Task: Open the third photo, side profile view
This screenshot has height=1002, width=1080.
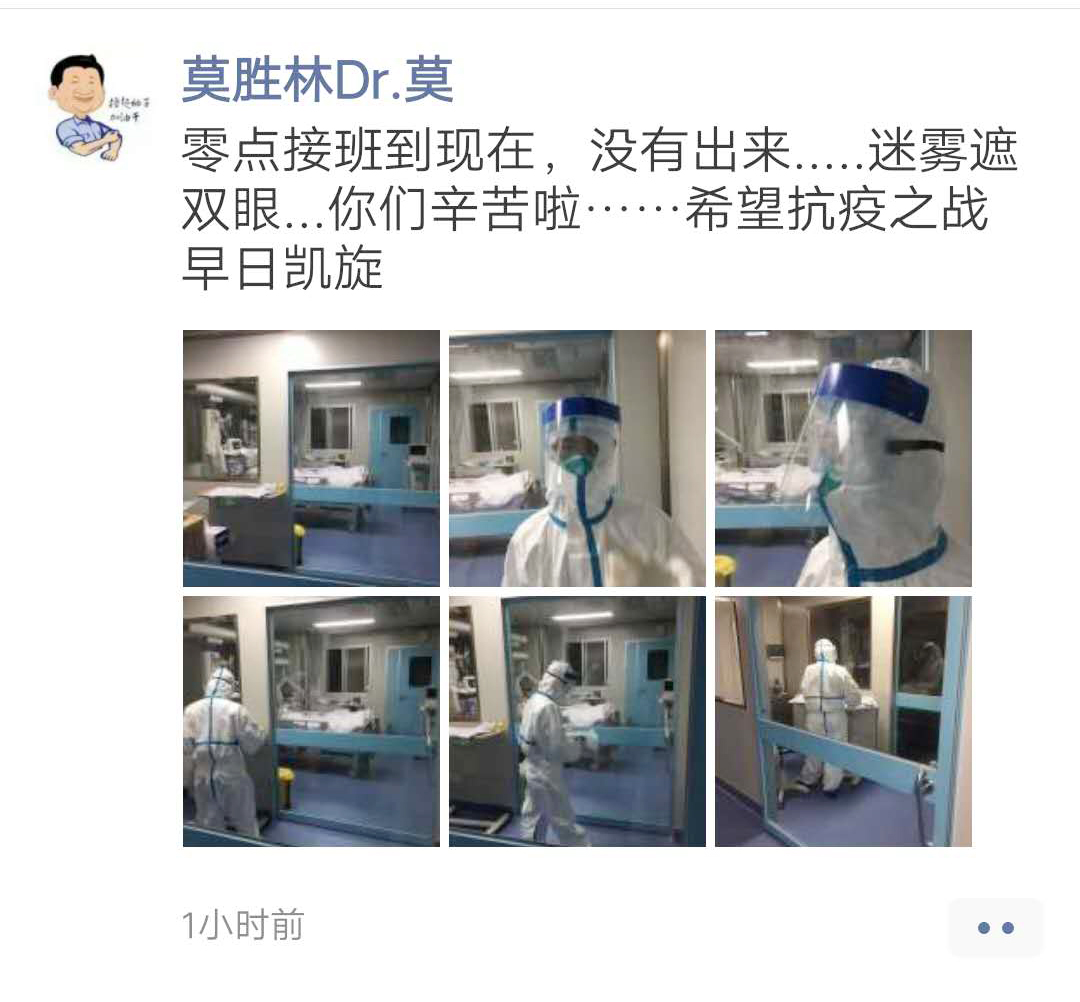Action: tap(843, 458)
